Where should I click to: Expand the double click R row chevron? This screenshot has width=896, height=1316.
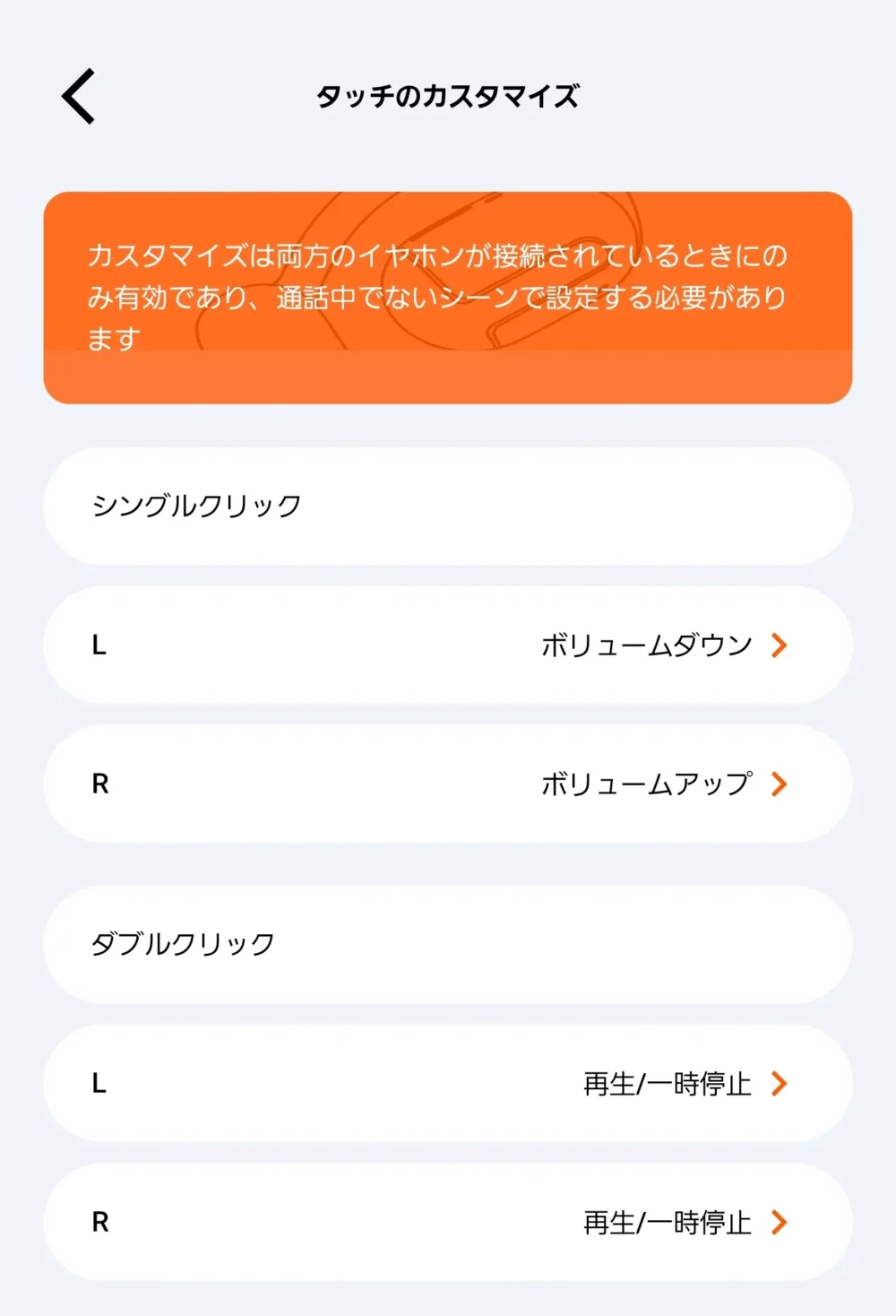(x=779, y=1221)
